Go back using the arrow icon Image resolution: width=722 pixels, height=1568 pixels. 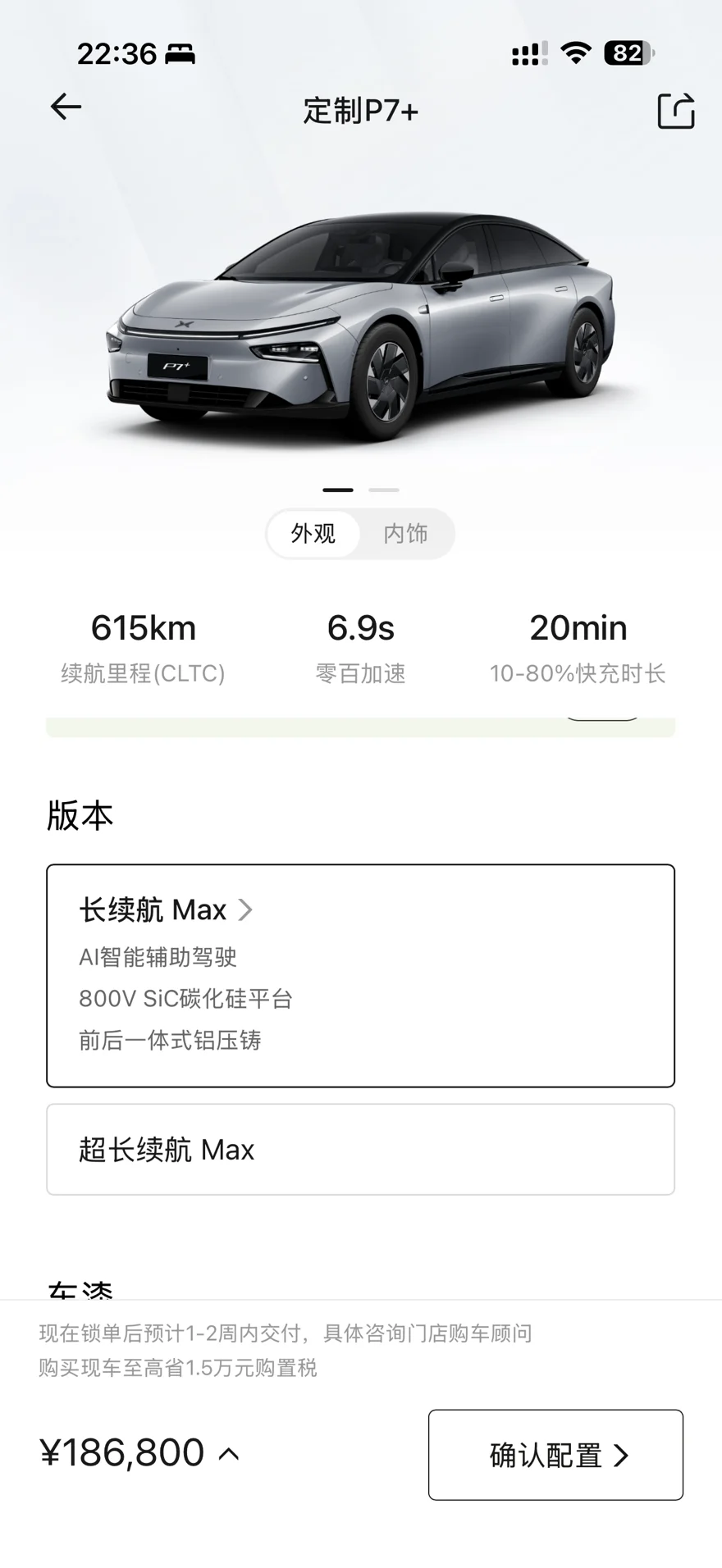point(66,107)
